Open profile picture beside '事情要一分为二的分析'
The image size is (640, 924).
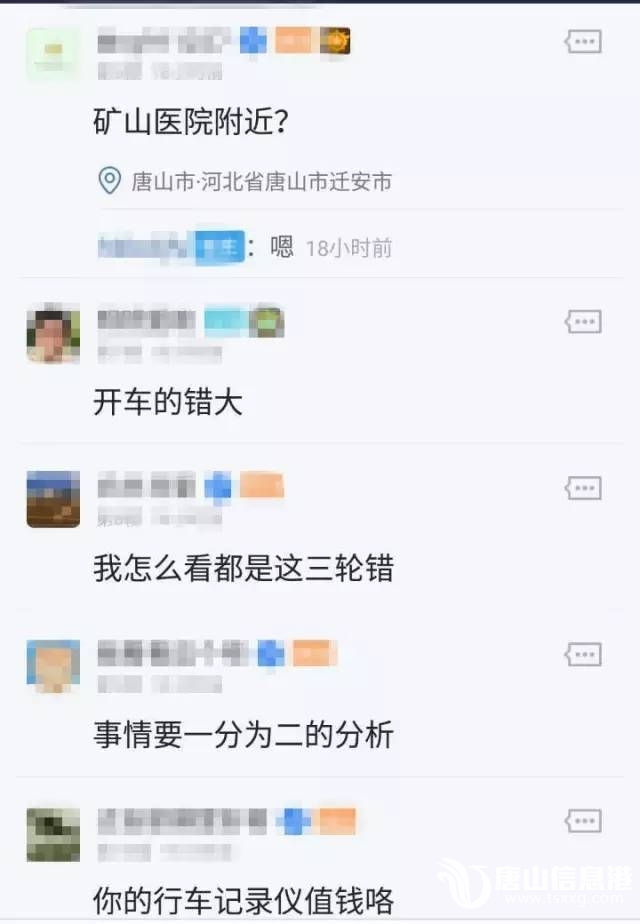pyautogui.click(x=53, y=666)
